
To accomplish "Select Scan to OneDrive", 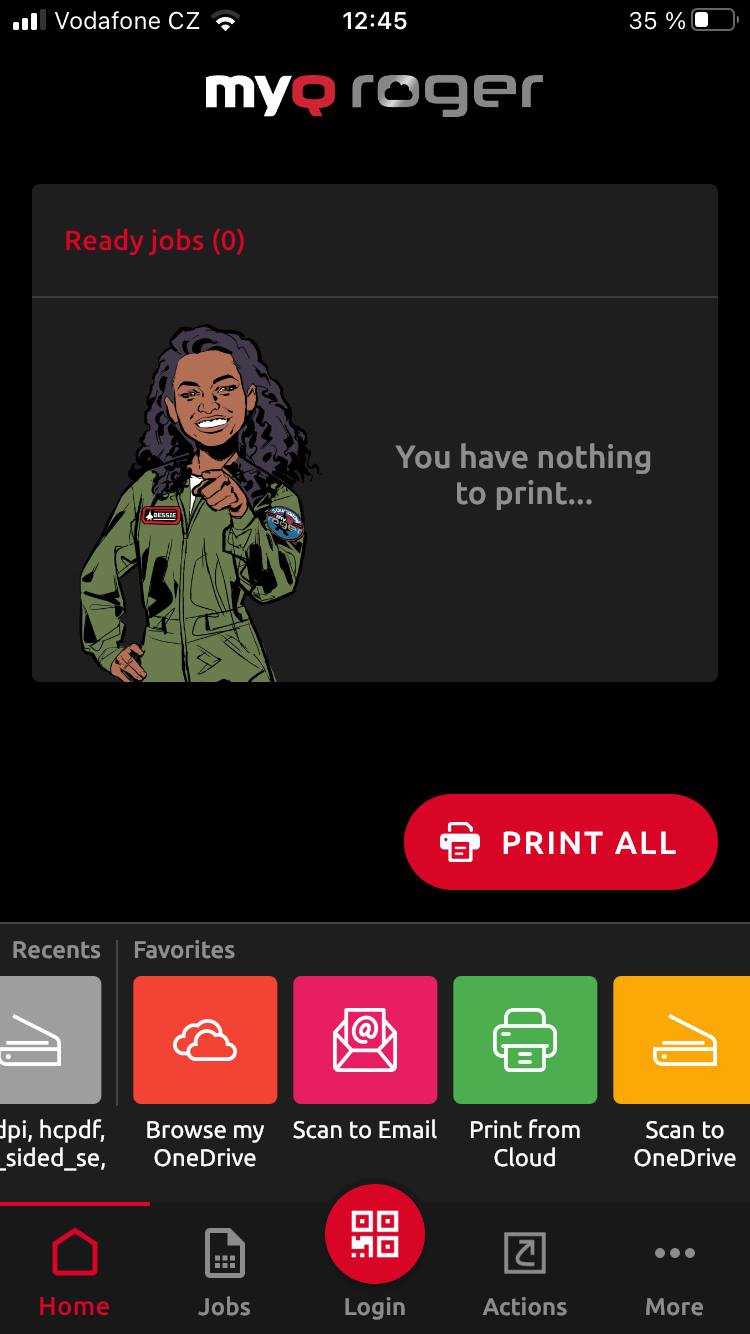I will (684, 1038).
